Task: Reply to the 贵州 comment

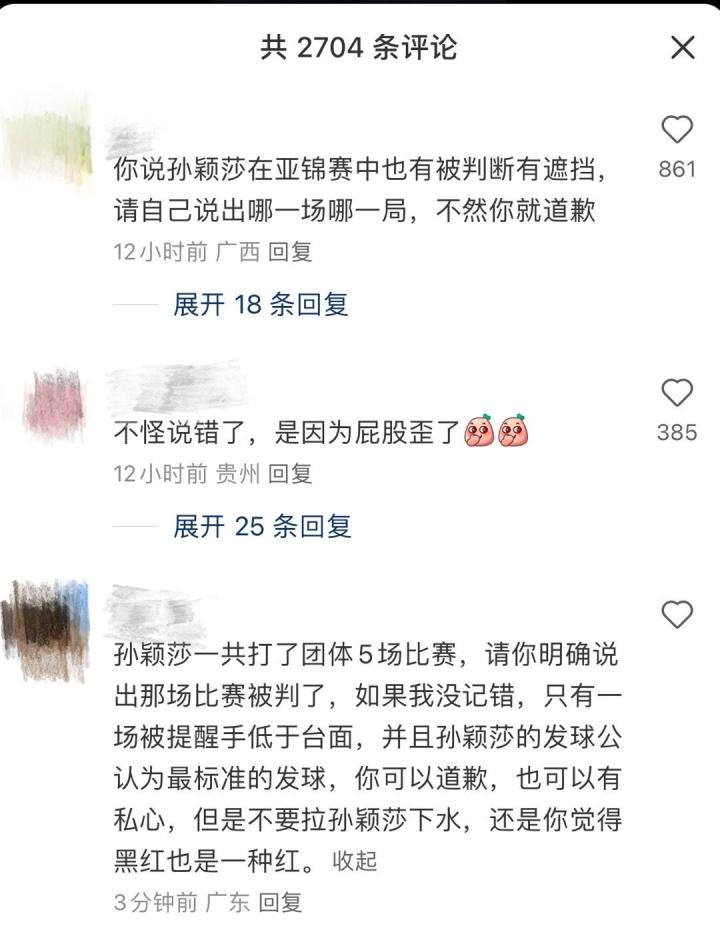Action: coord(290,473)
